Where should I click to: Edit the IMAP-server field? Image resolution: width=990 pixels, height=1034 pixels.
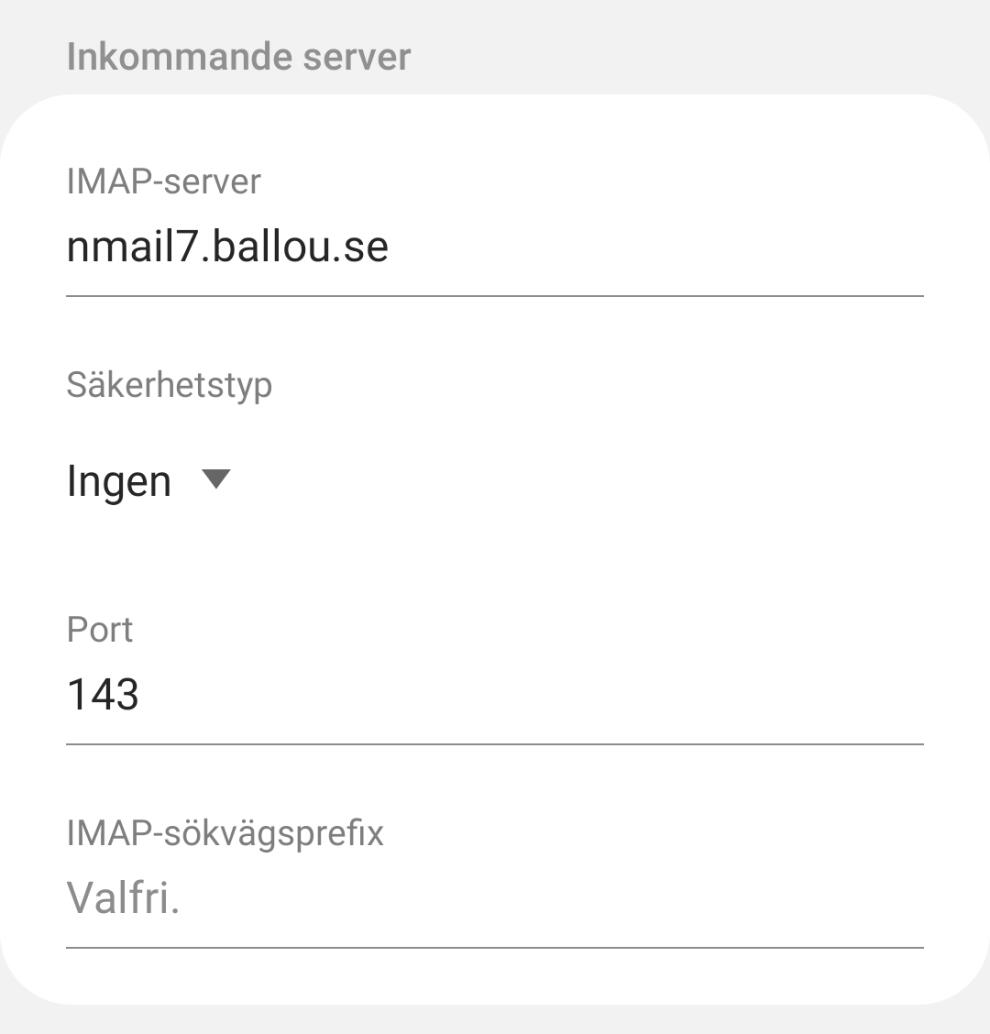tap(494, 248)
